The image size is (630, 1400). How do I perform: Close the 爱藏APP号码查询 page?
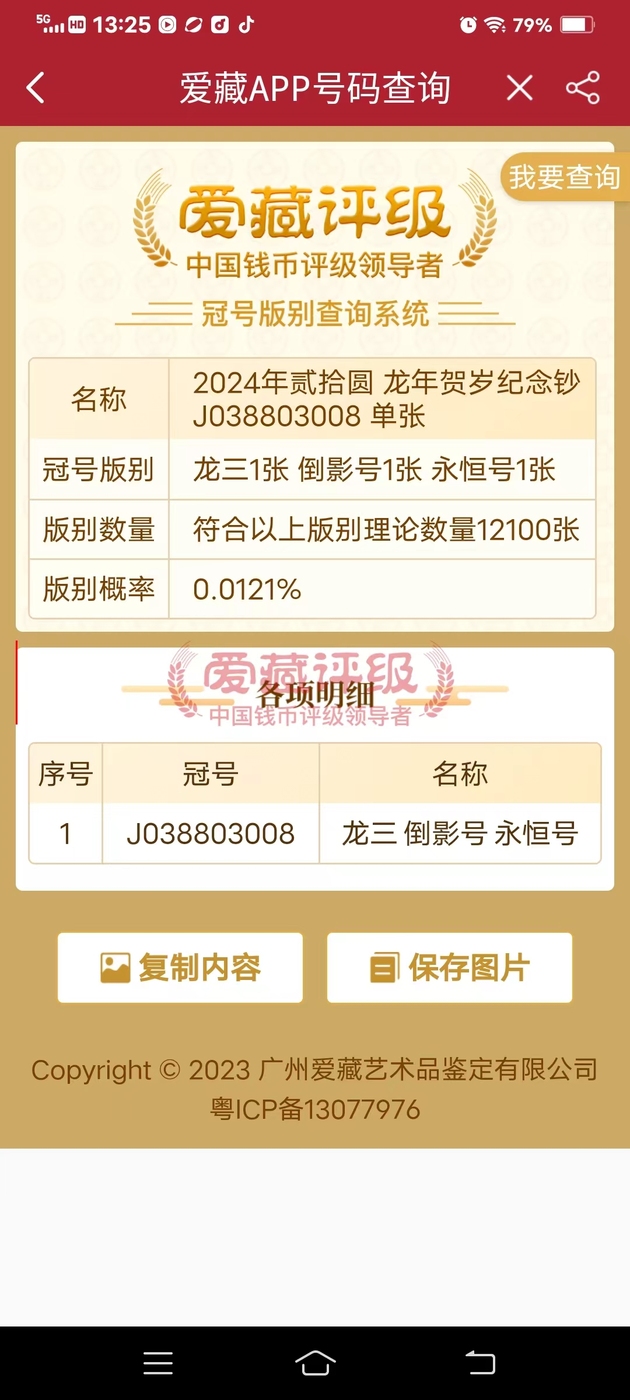pos(519,88)
